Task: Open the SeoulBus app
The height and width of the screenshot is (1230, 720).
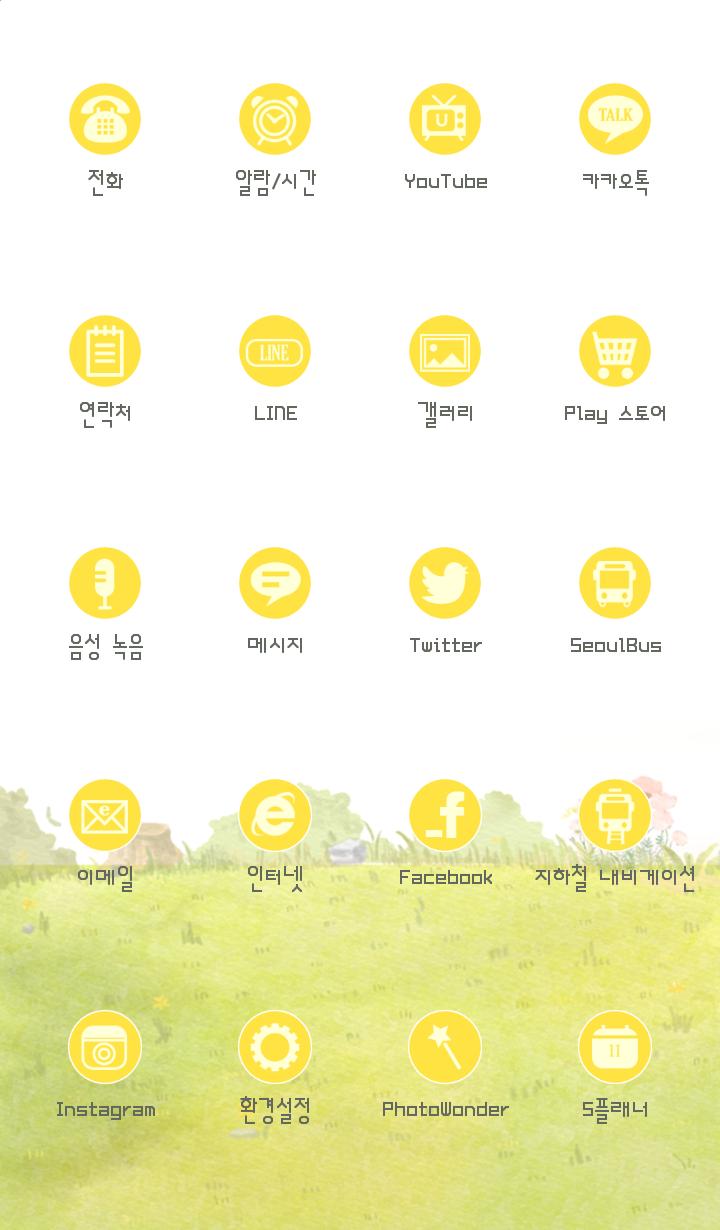Action: (x=614, y=583)
